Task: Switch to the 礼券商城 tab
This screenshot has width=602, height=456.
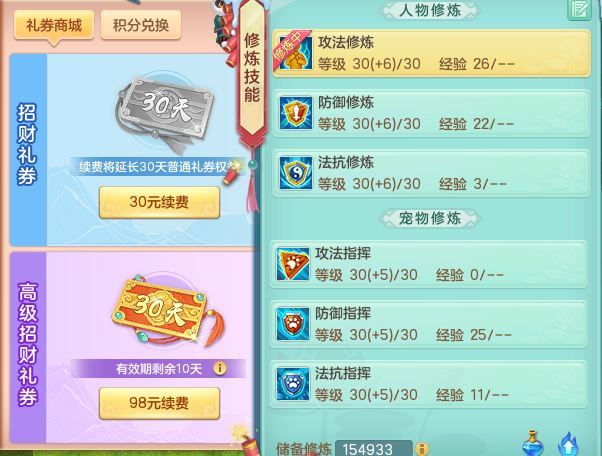Action: click(52, 24)
